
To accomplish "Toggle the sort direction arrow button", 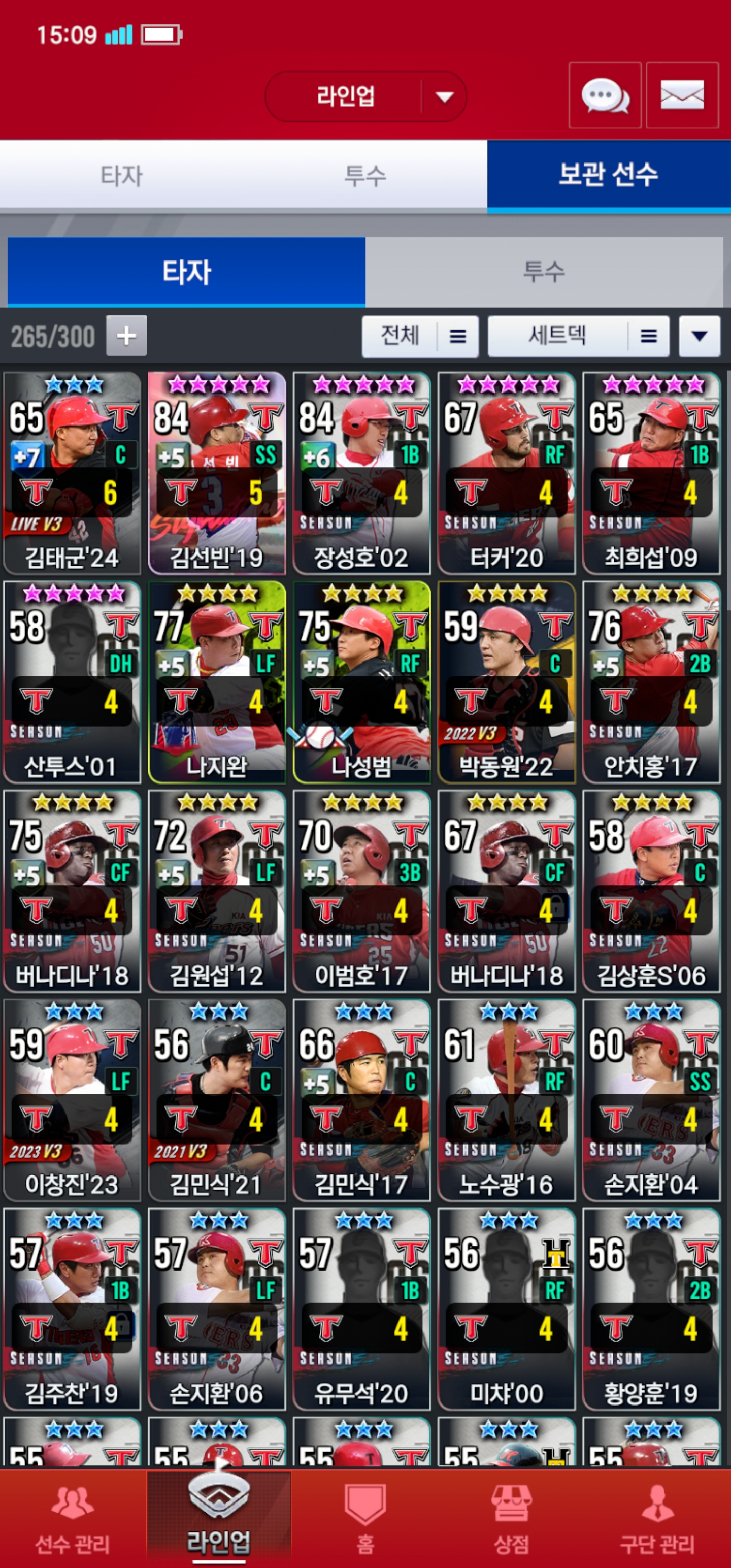I will click(700, 336).
